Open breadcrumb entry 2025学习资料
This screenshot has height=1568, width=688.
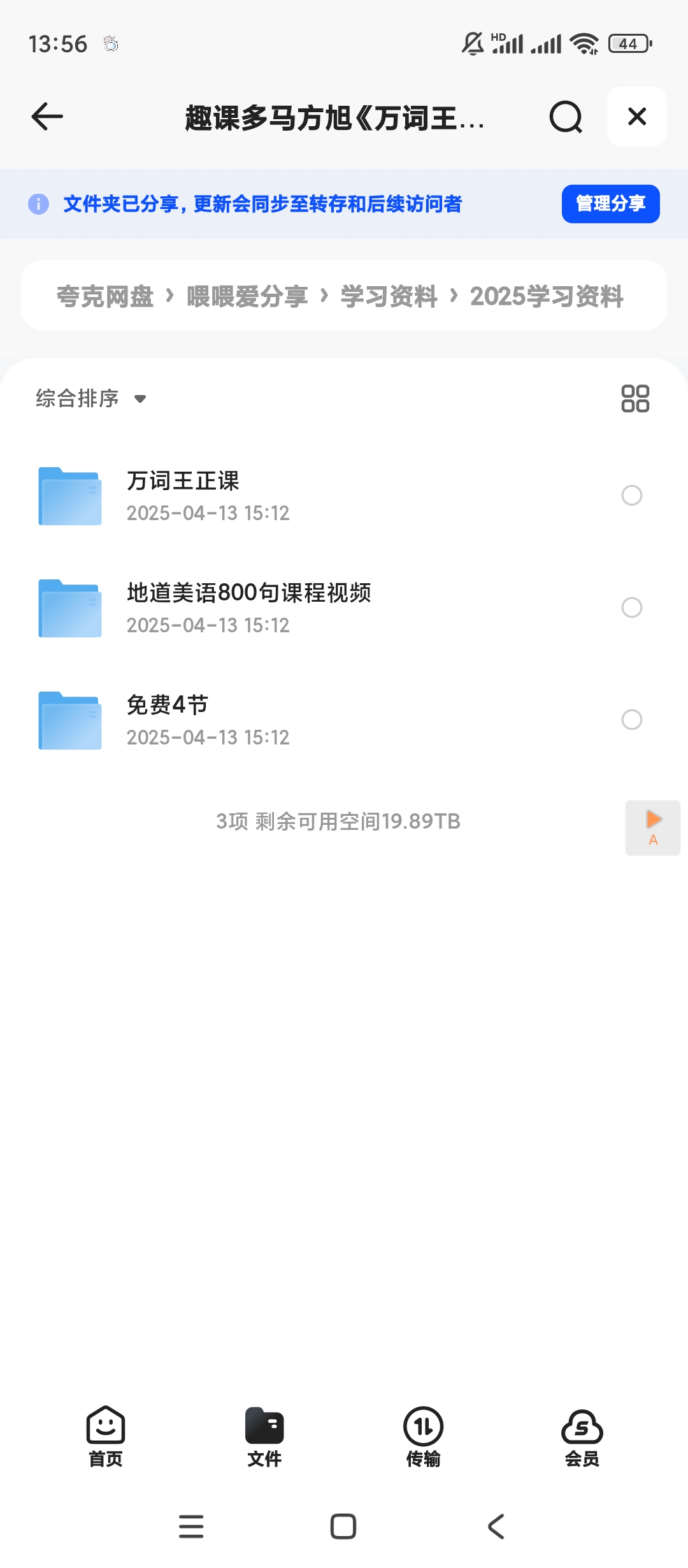coord(547,296)
